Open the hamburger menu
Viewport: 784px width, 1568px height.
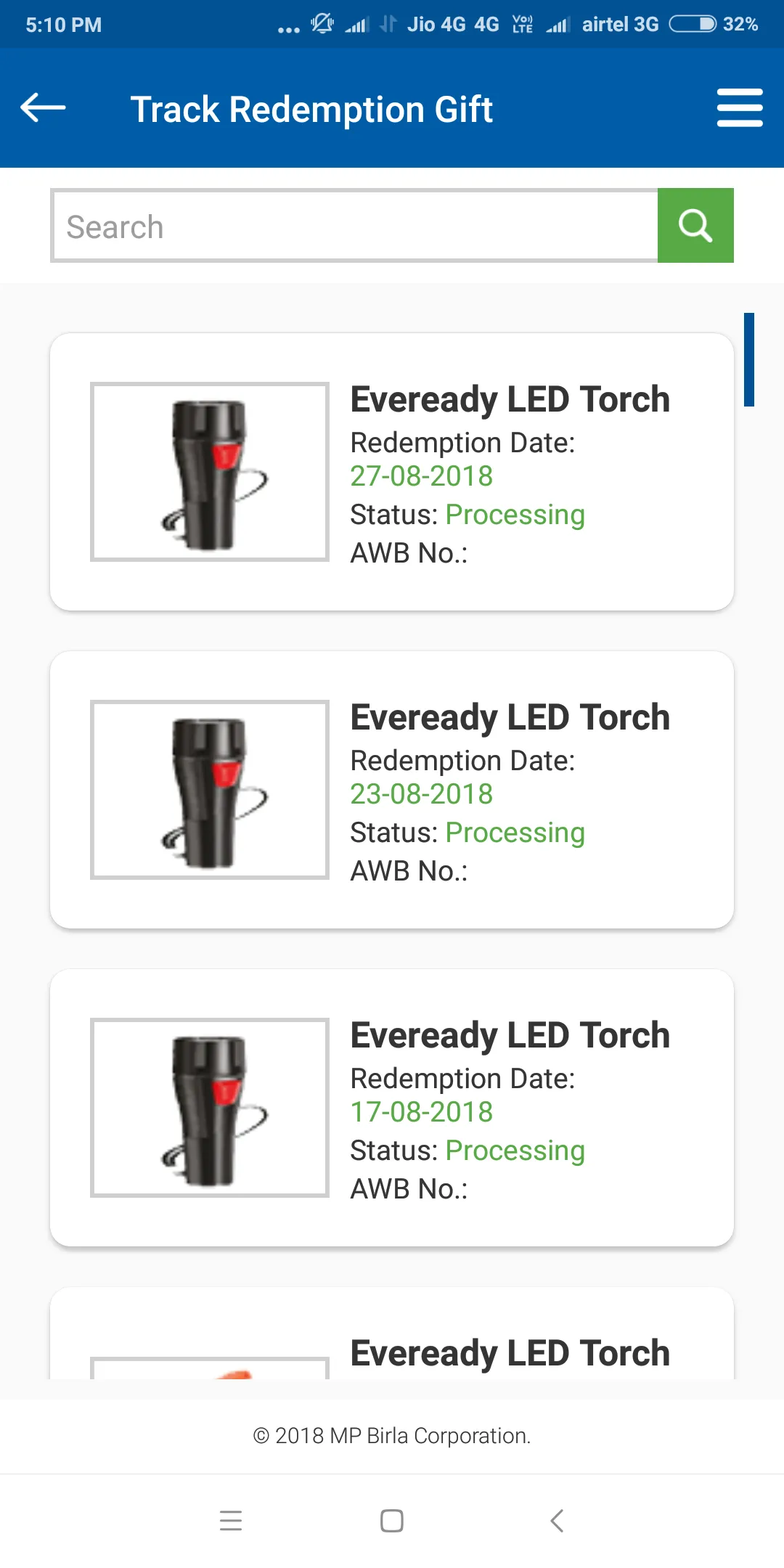click(739, 108)
